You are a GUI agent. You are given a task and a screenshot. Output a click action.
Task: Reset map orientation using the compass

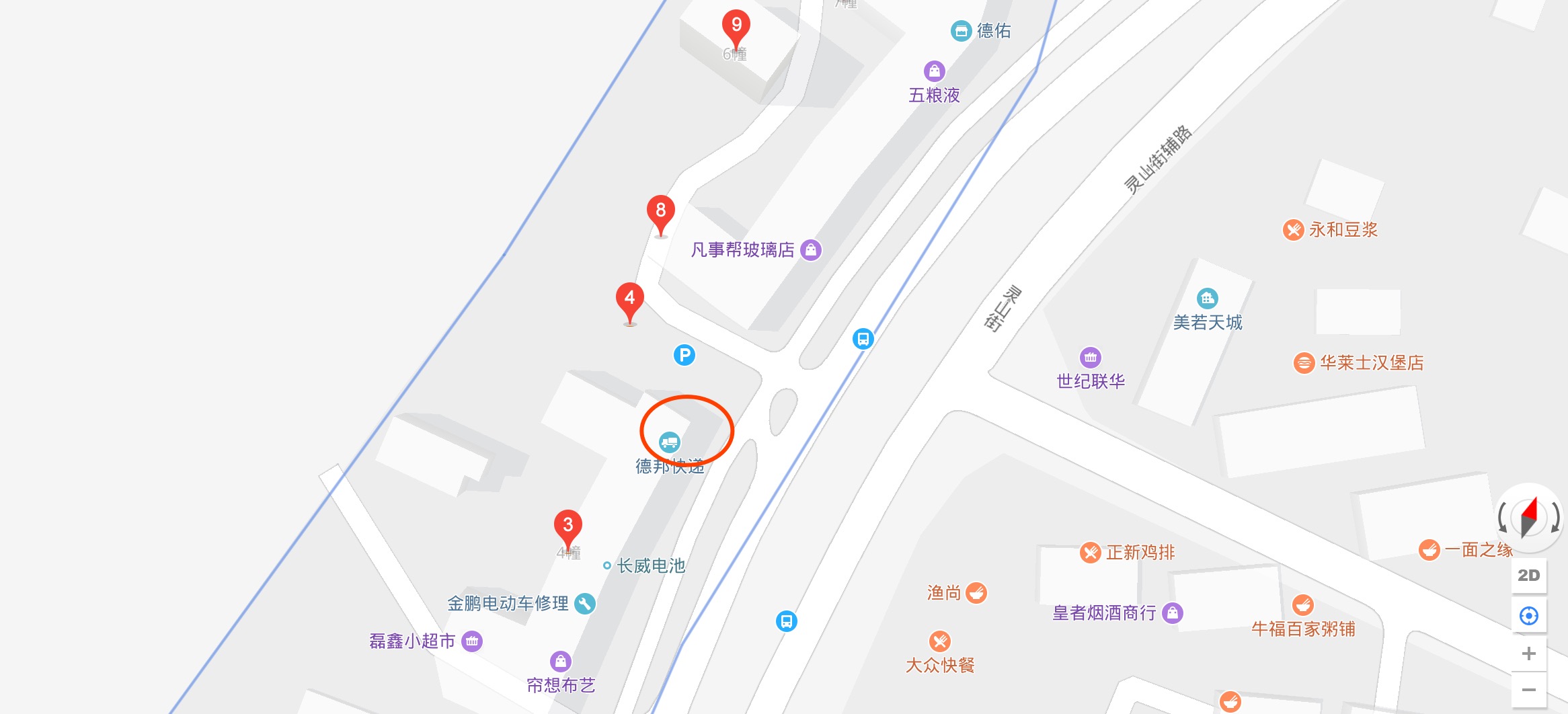pyautogui.click(x=1529, y=518)
